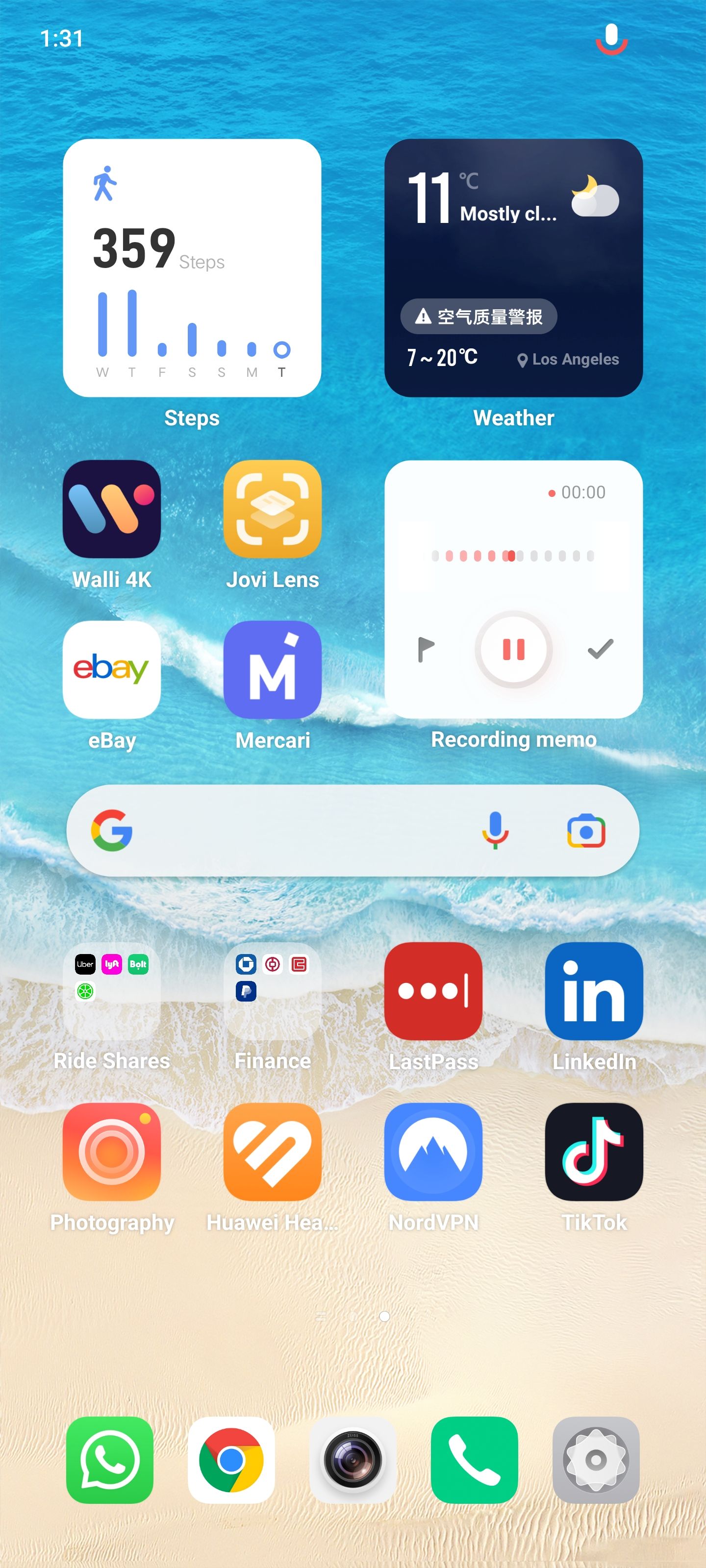706x1568 pixels.
Task: Open the Chrome browser
Action: pos(231,1460)
